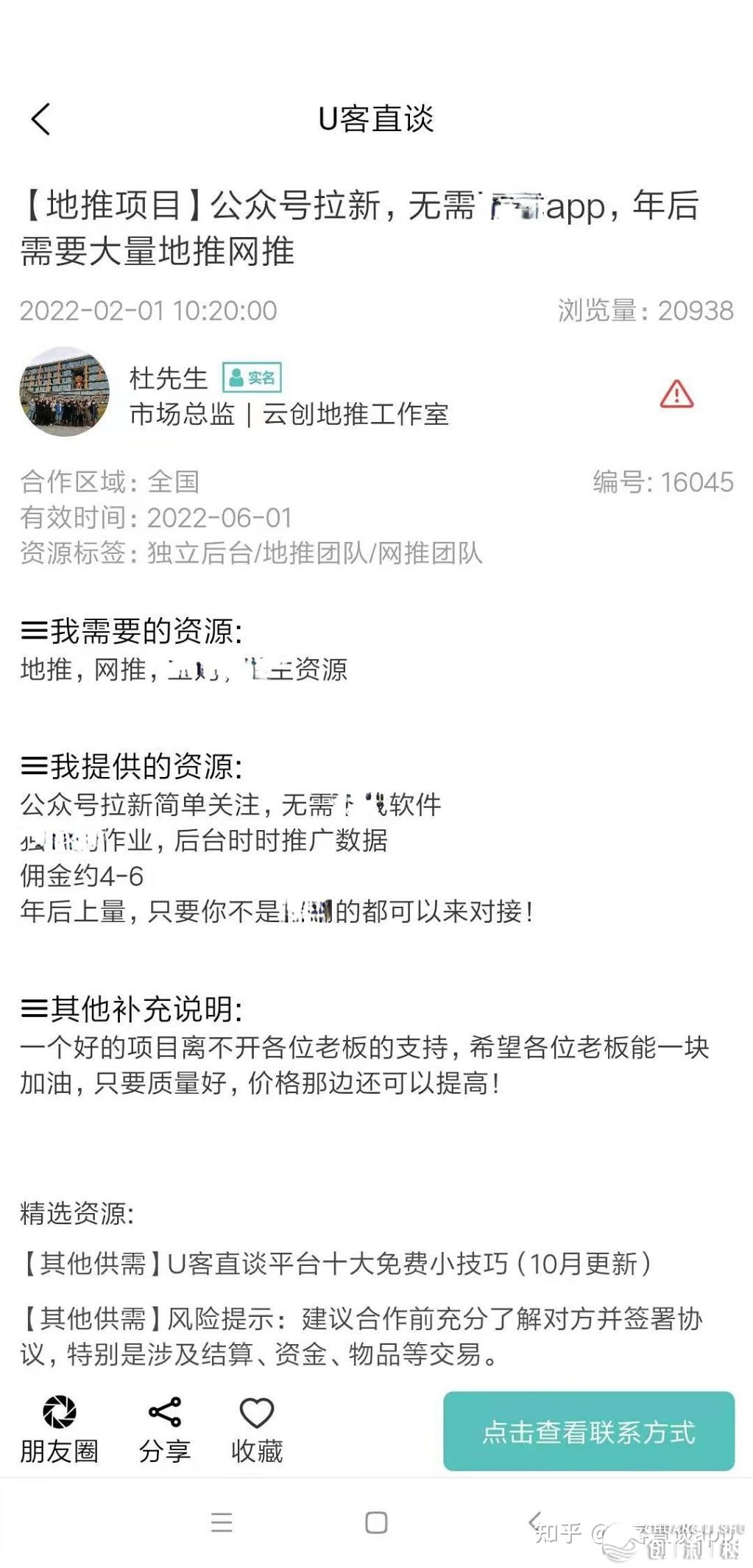Tap the 分享 share button

pos(165,1430)
